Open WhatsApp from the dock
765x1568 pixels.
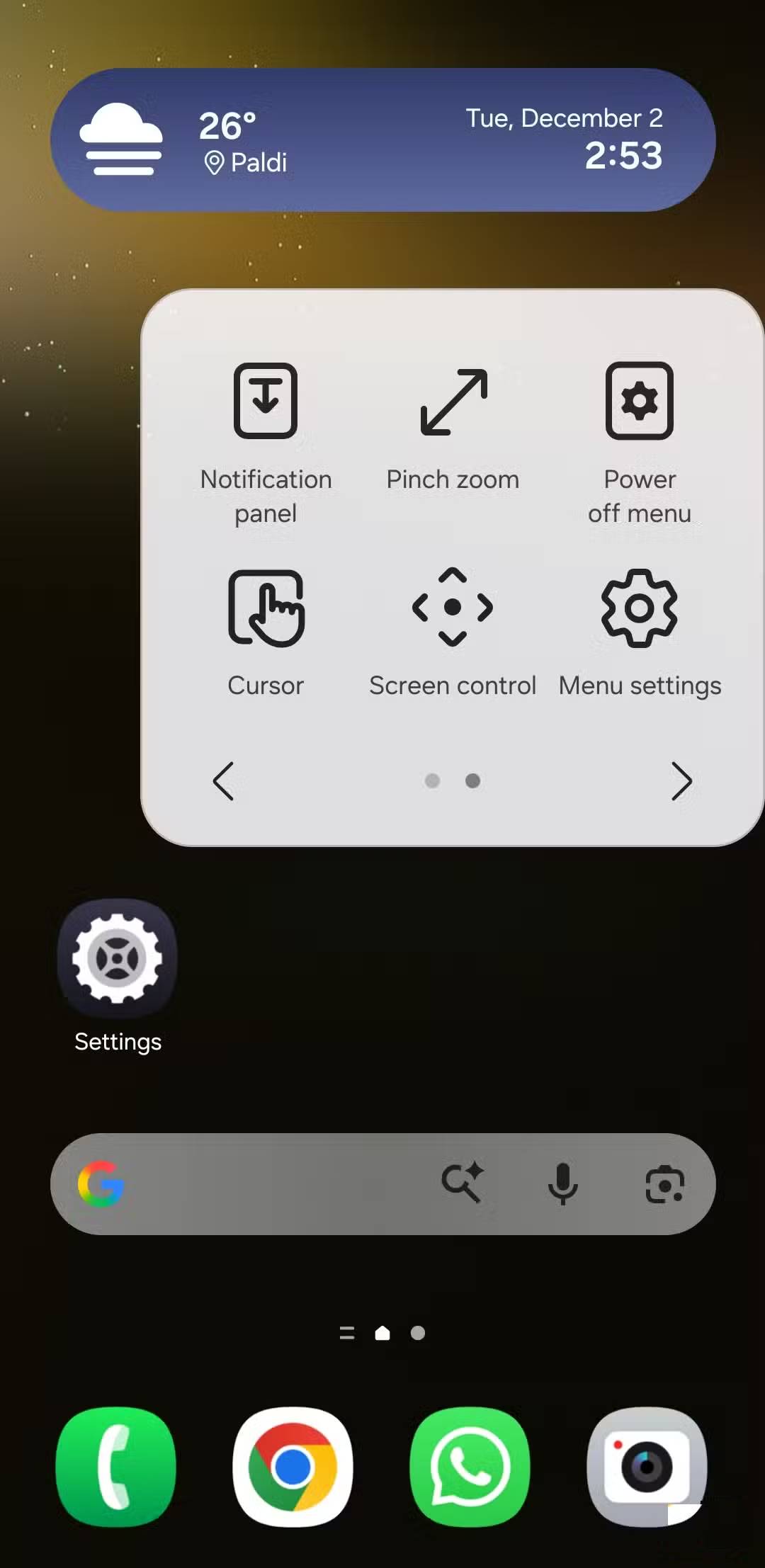pos(470,1467)
